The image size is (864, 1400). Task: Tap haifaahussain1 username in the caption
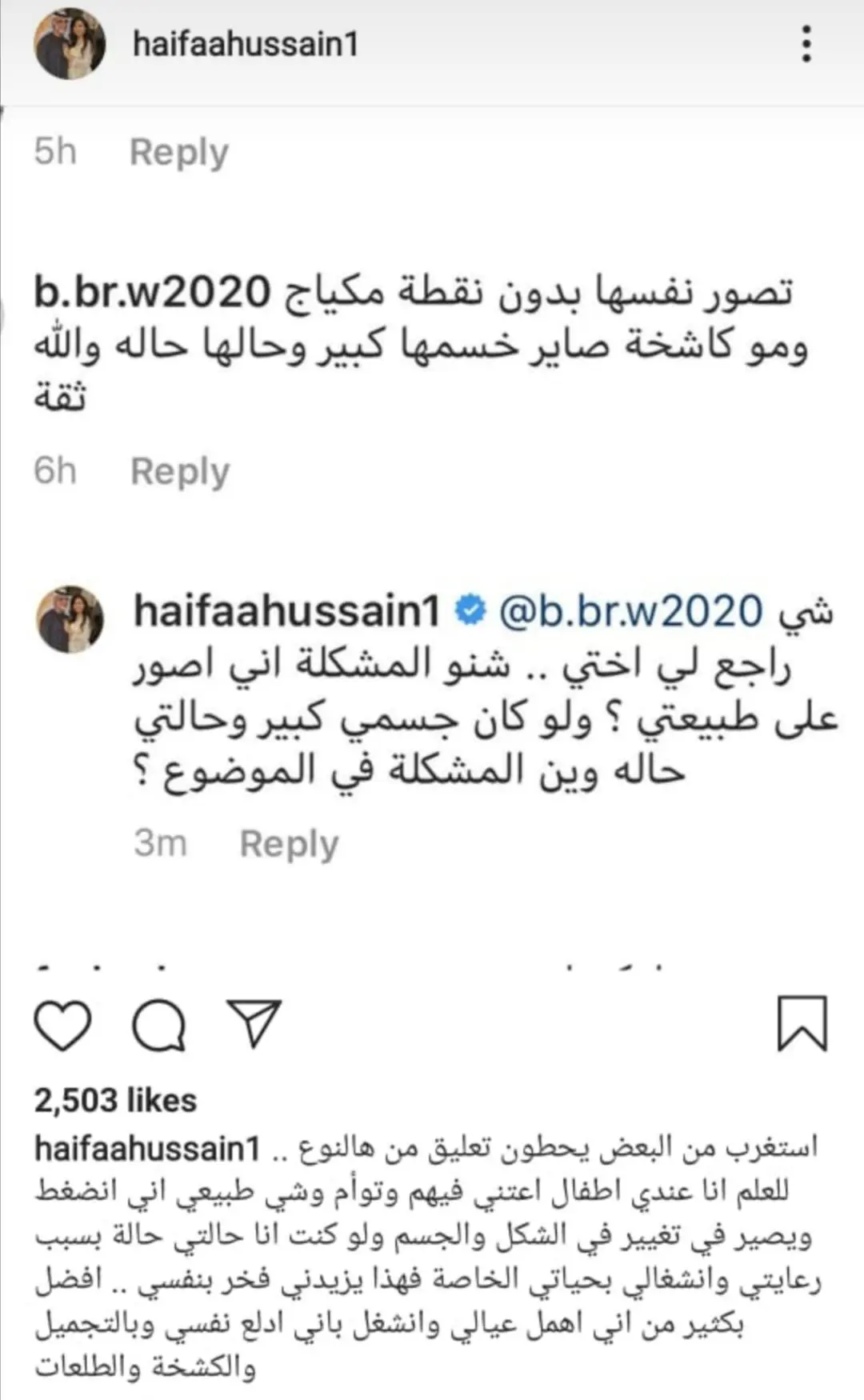tap(147, 1149)
